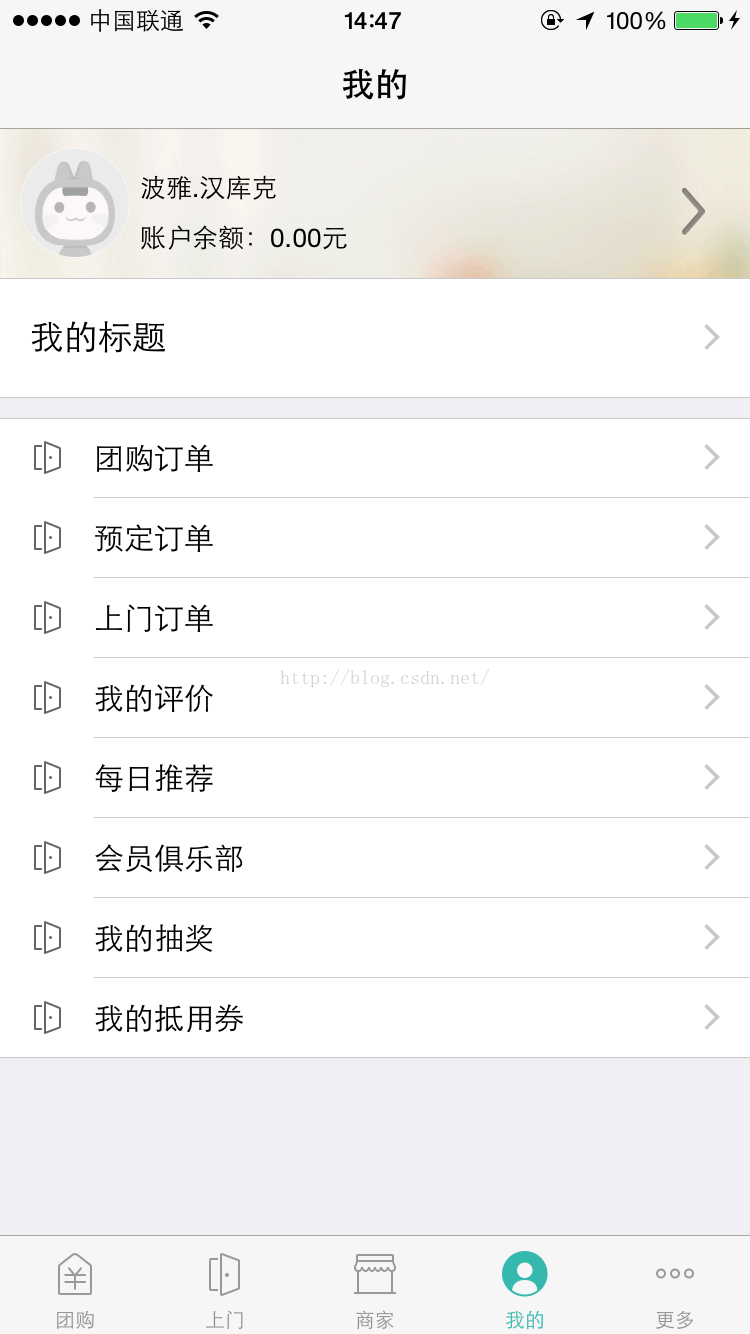This screenshot has height=1334, width=750.
Task: Switch to the 上门 tab
Action: coord(225,1289)
